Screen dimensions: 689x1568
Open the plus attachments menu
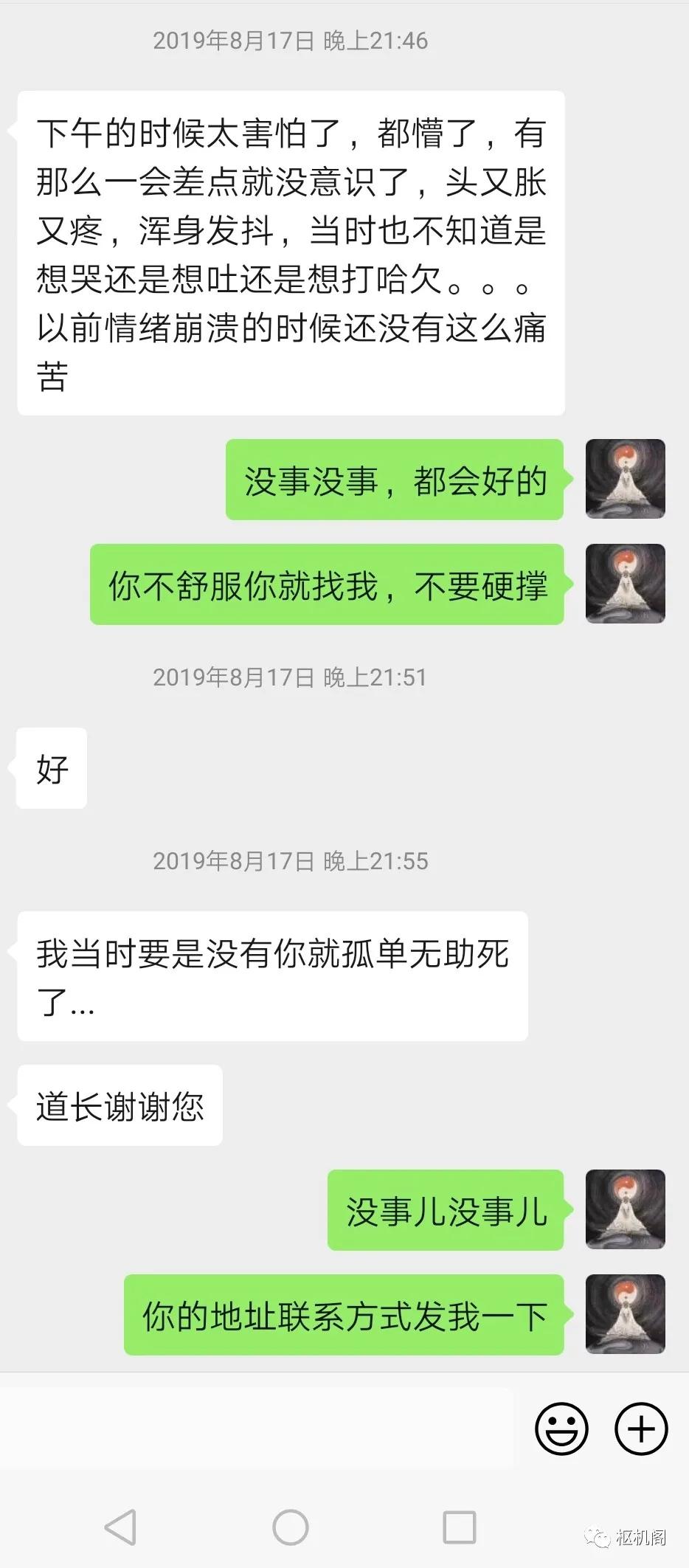click(640, 1429)
